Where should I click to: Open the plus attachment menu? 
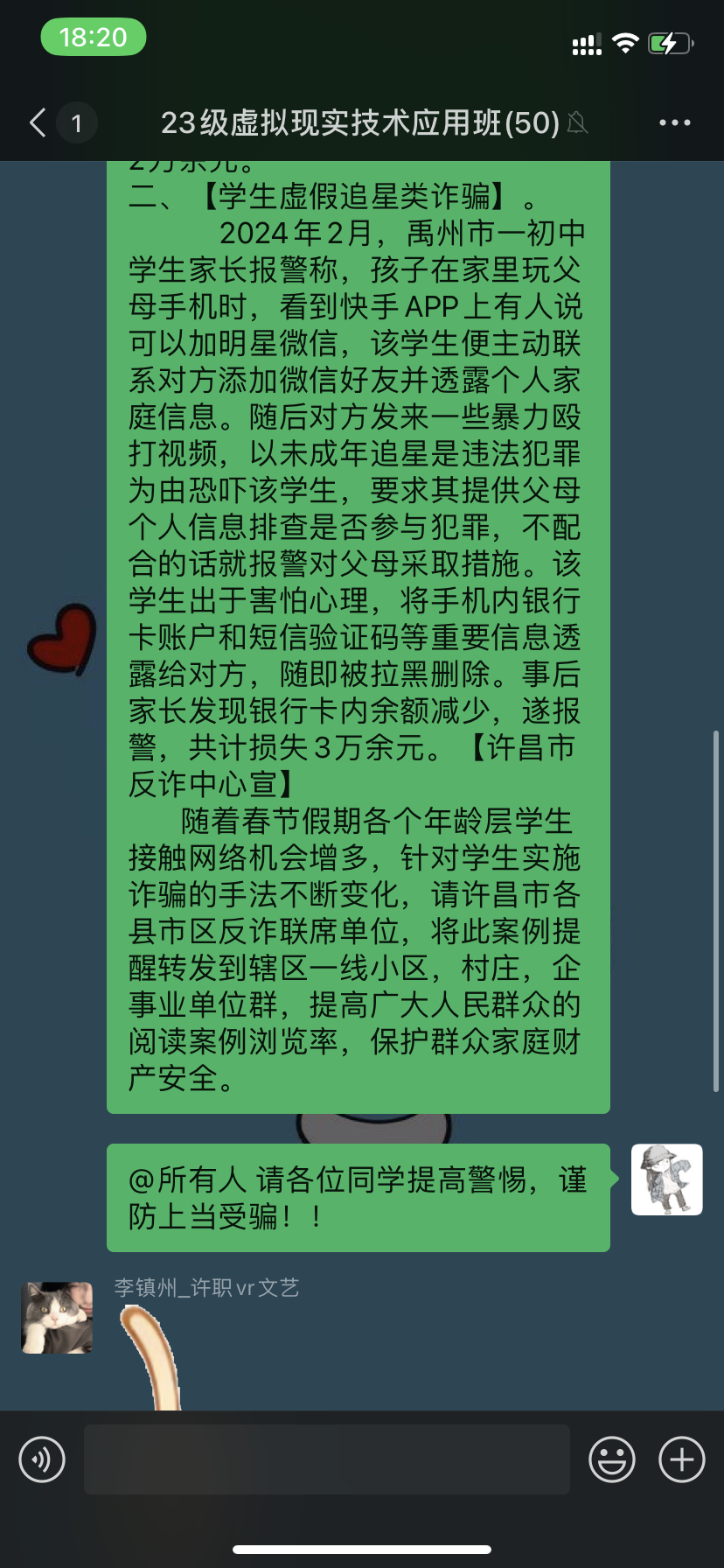pyautogui.click(x=681, y=1459)
